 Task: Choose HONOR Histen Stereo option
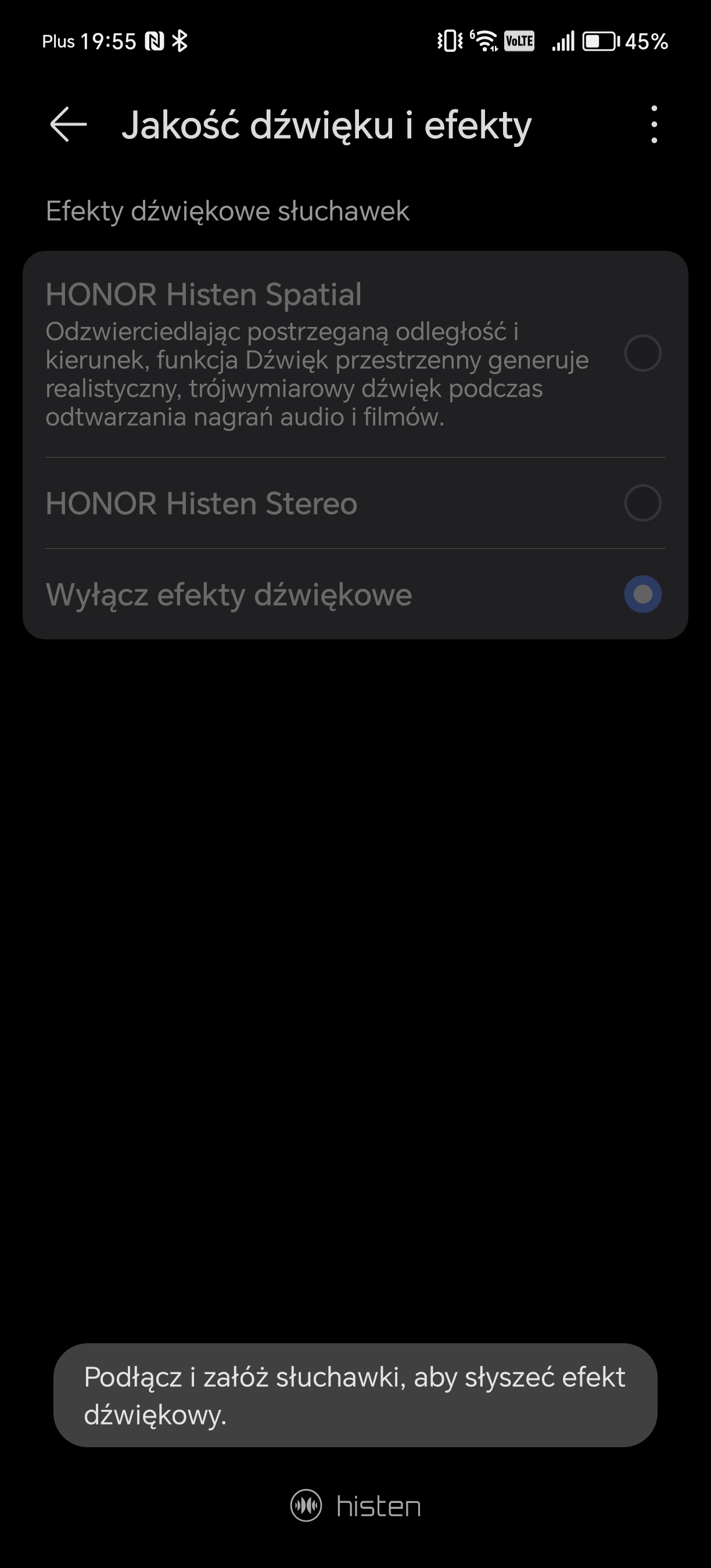(x=355, y=503)
